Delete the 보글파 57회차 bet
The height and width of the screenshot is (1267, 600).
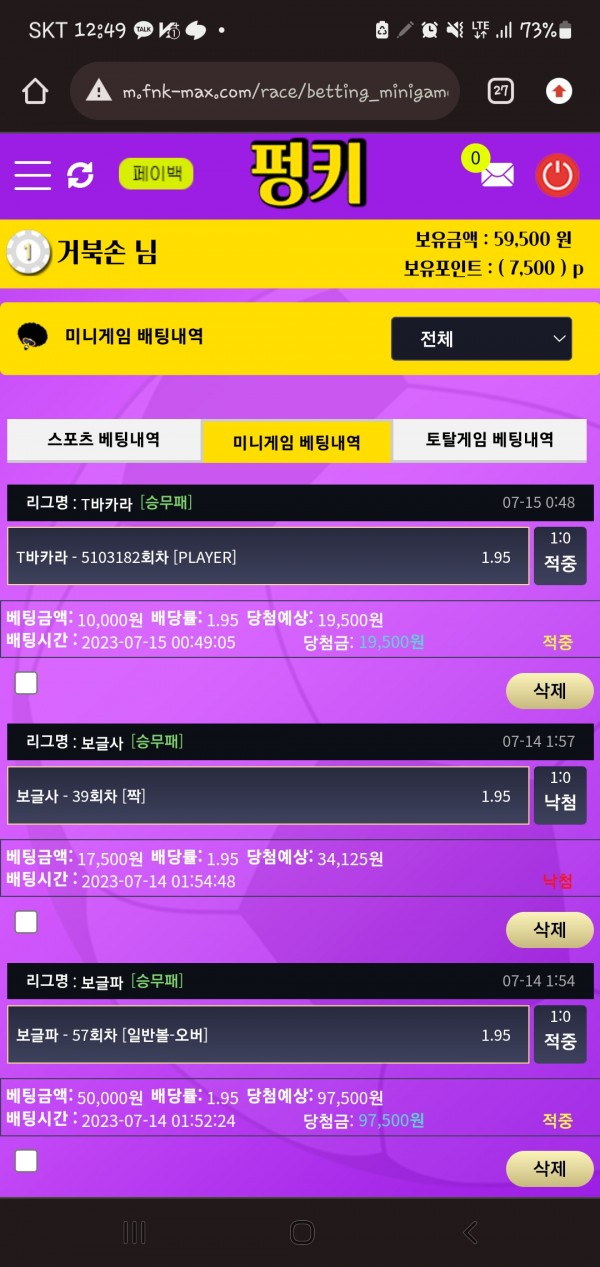[549, 1168]
